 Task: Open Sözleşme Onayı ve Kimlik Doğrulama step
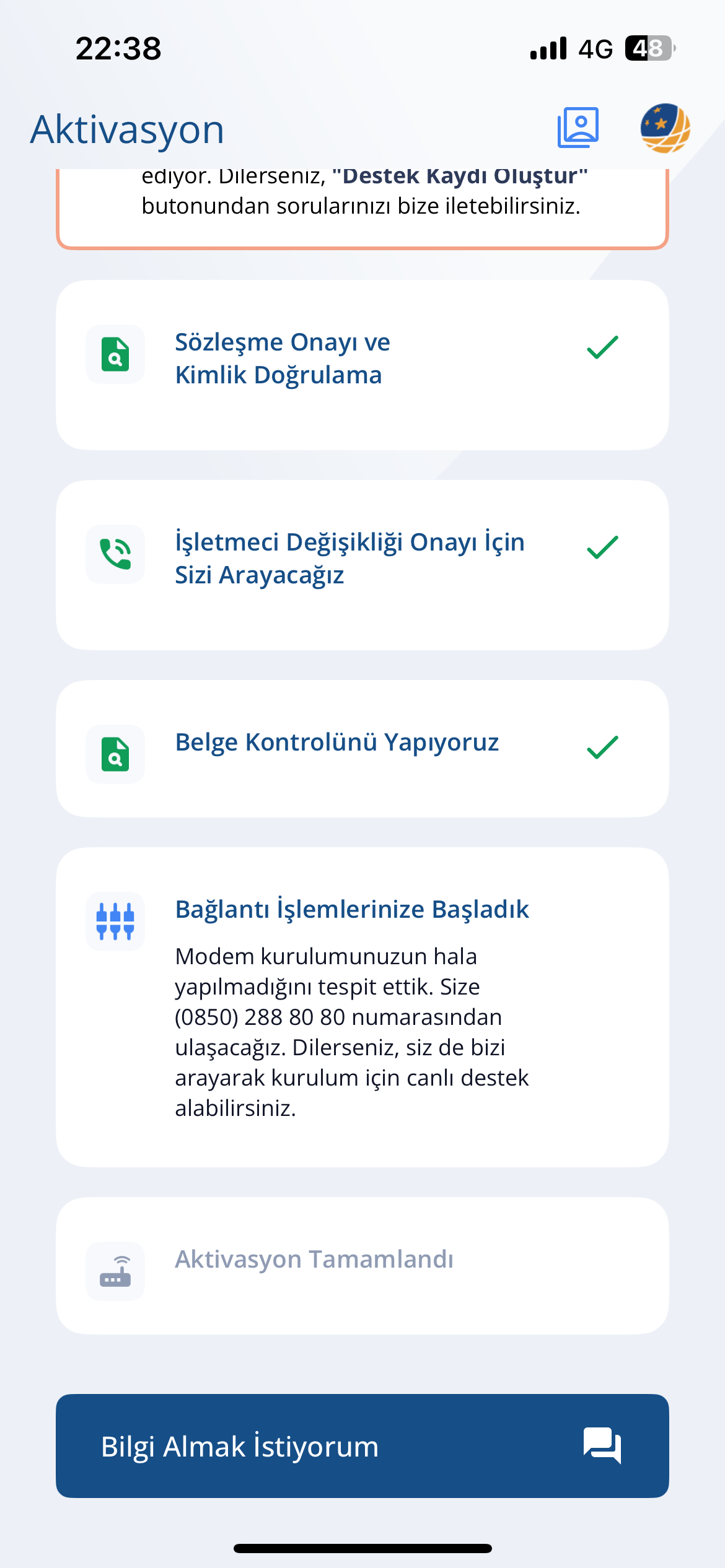pyautogui.click(x=362, y=365)
